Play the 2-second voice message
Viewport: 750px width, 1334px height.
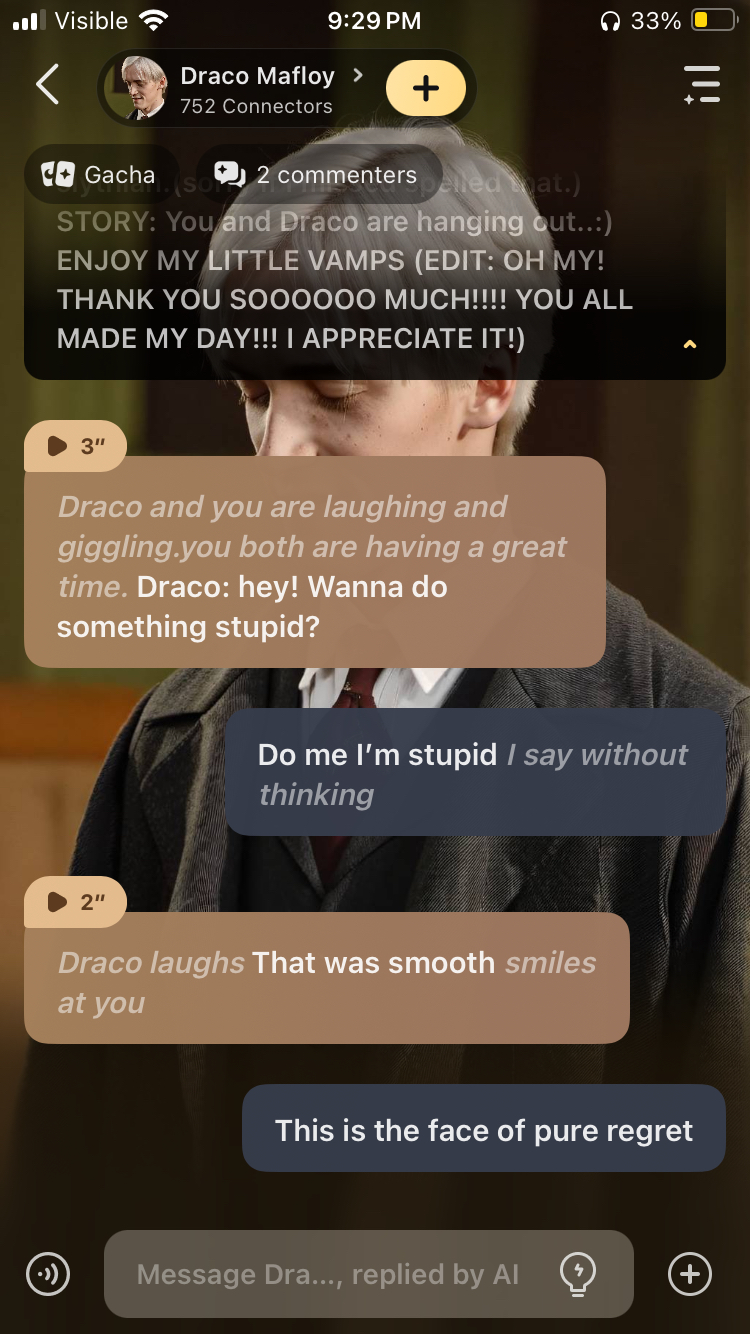tap(75, 902)
